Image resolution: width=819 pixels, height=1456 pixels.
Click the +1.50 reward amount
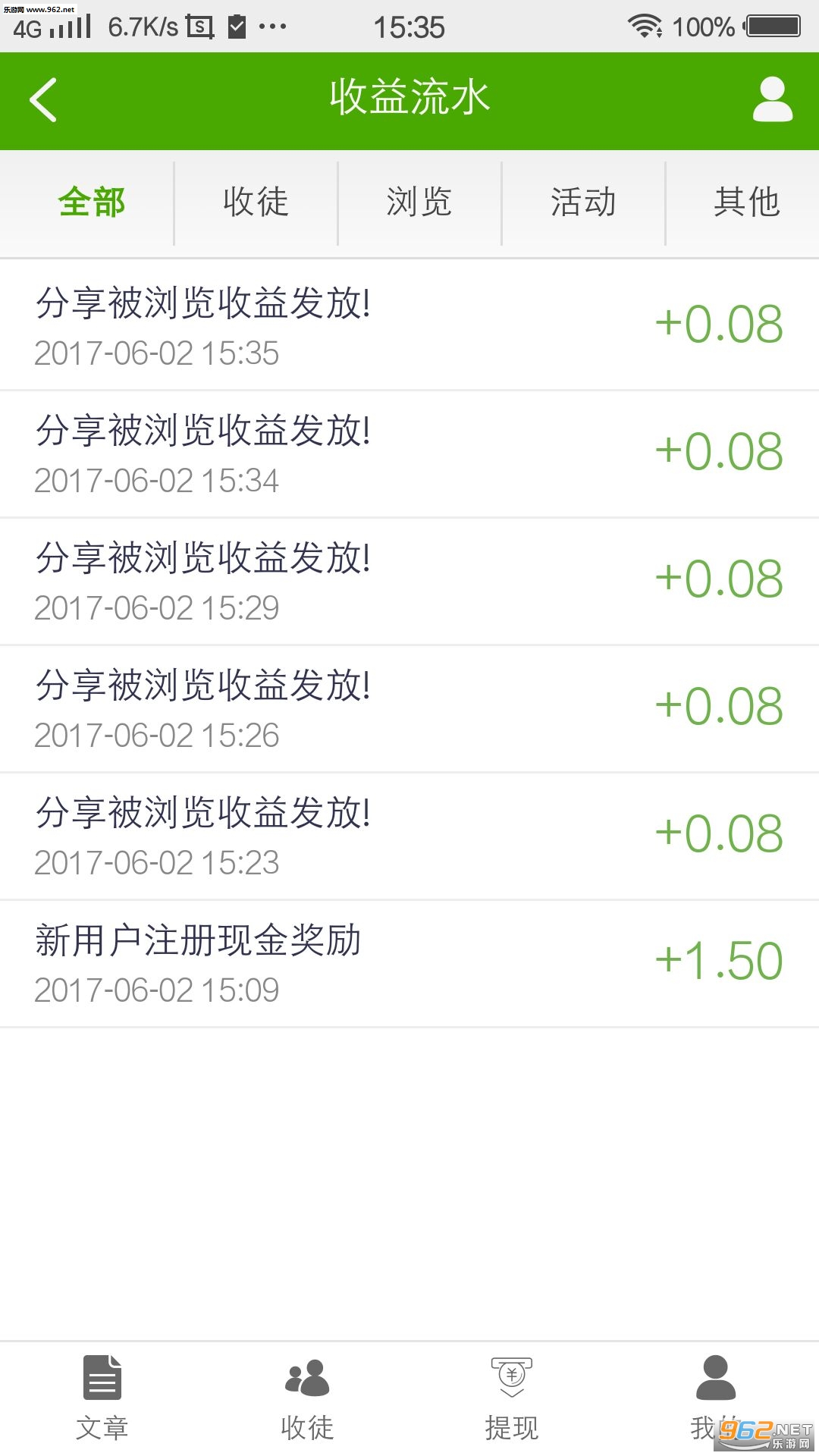(720, 959)
